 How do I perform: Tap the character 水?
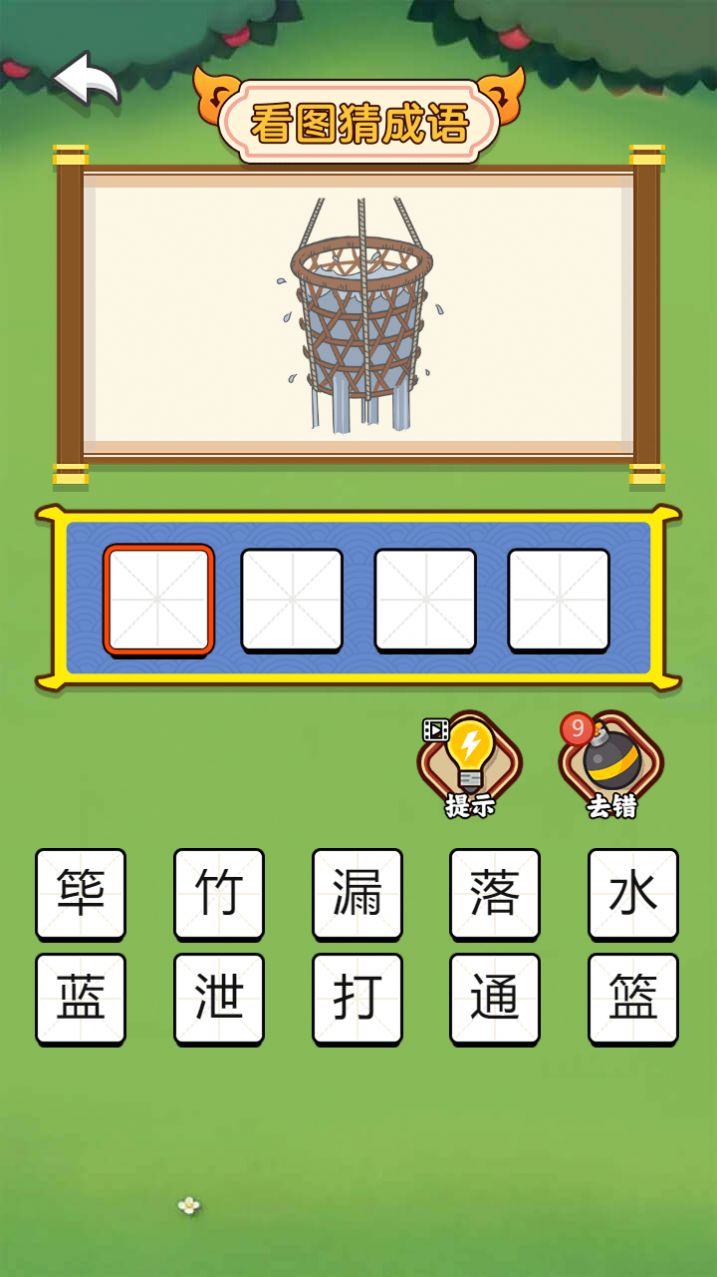coord(633,893)
